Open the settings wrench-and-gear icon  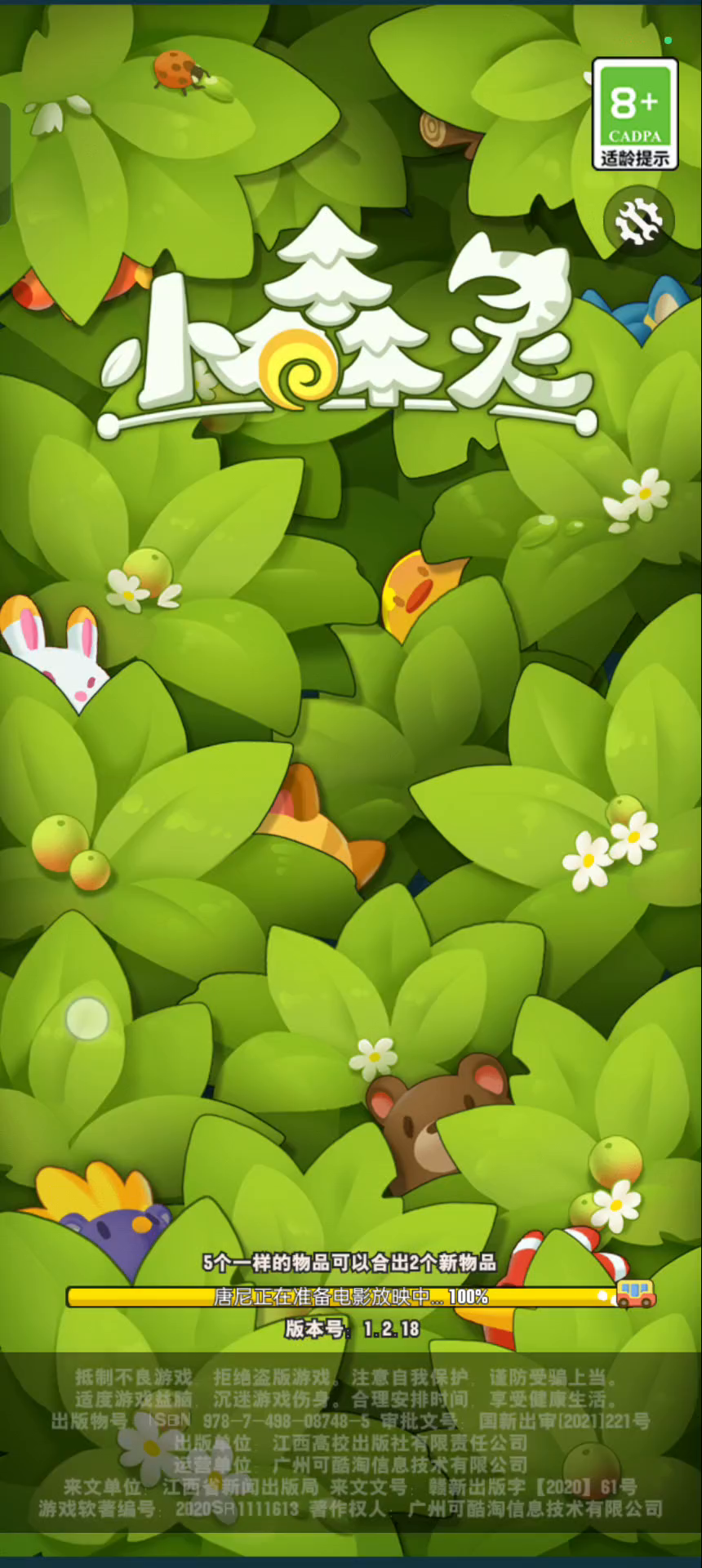tap(638, 220)
